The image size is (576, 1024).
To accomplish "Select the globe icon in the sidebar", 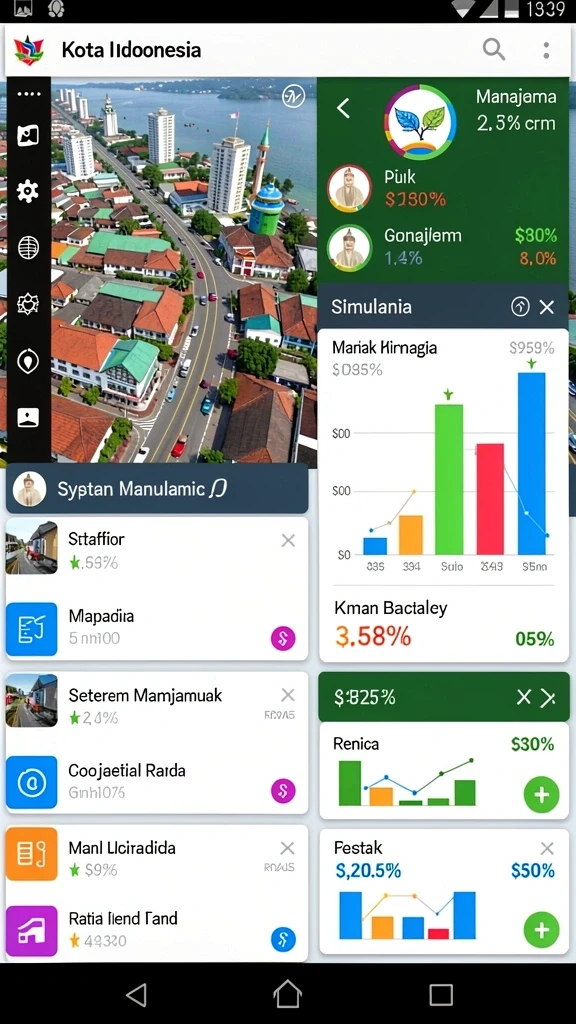I will 28,248.
